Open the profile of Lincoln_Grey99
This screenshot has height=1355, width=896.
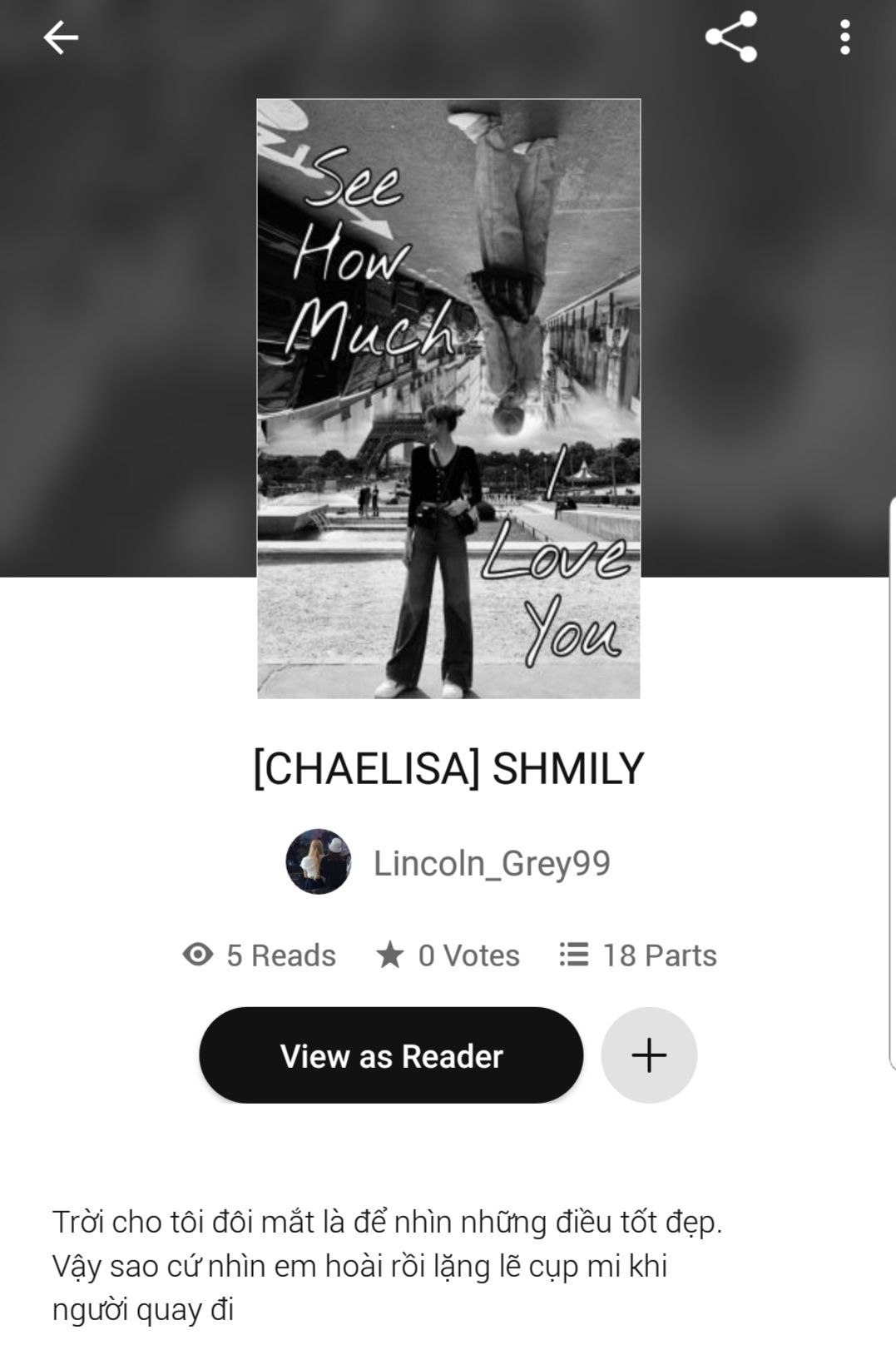(x=491, y=863)
